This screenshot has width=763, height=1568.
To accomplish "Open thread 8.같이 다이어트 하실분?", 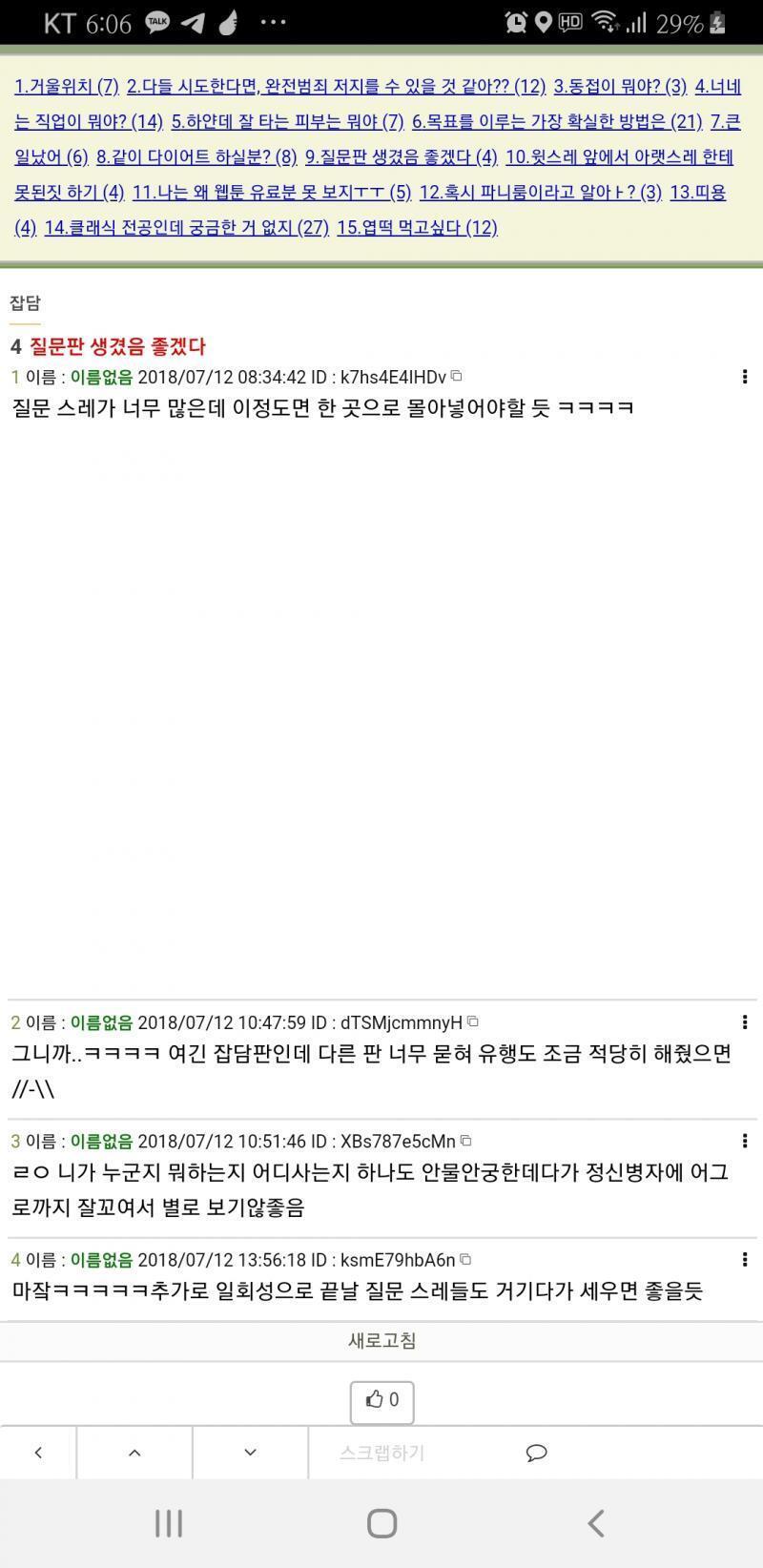I will tap(196, 157).
